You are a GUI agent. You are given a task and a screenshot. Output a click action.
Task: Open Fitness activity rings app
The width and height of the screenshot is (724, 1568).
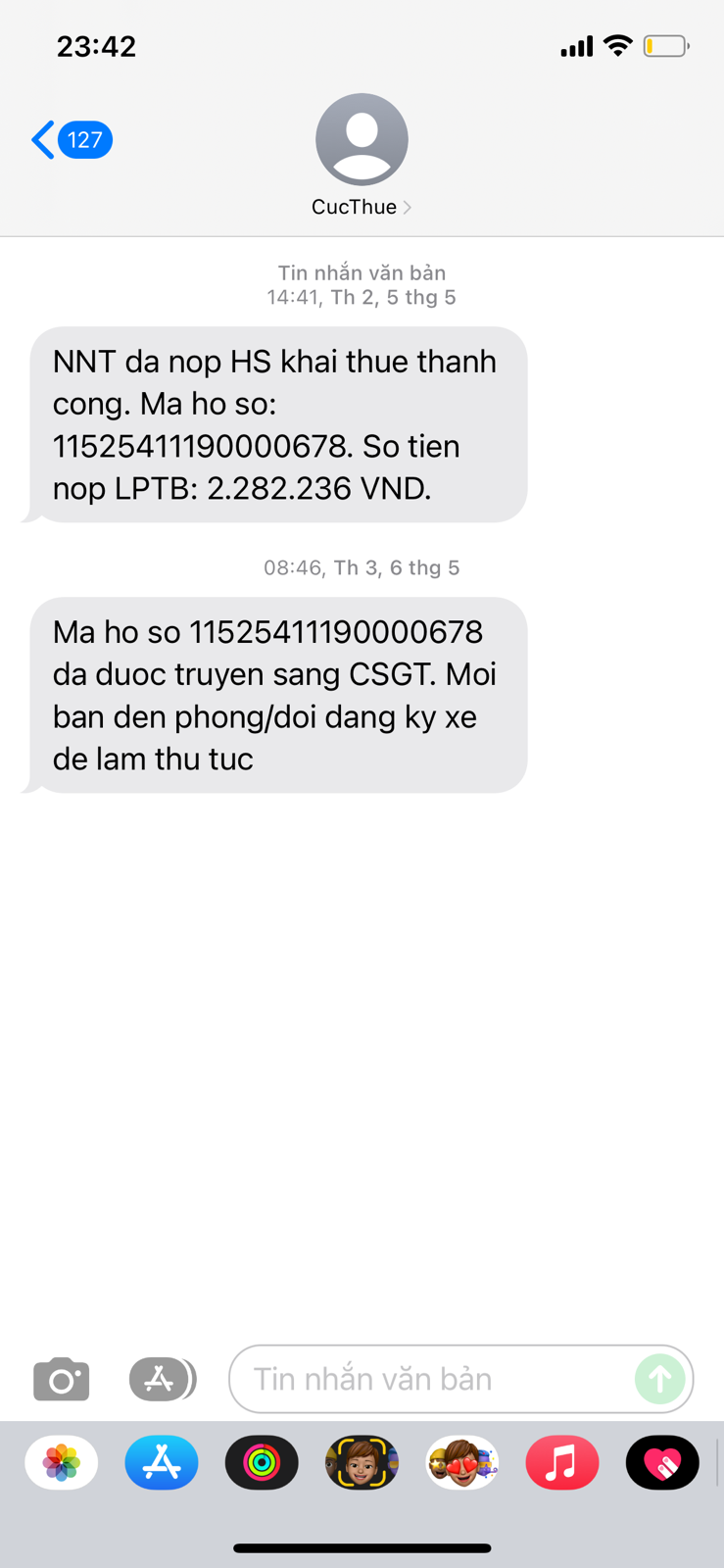click(x=262, y=1462)
